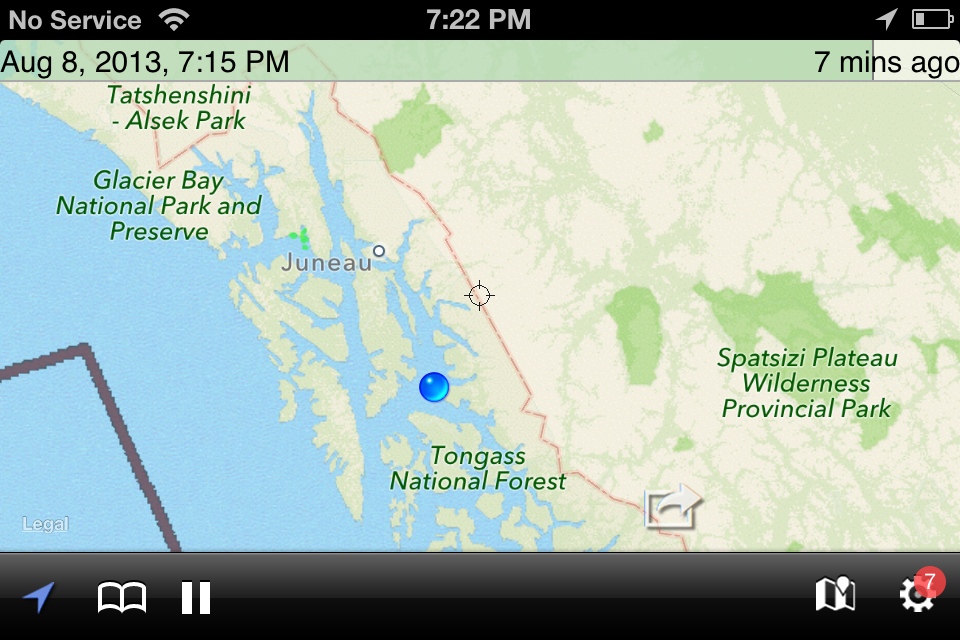The height and width of the screenshot is (640, 960).
Task: Tap the location arrow to center the map
Action: [38, 598]
